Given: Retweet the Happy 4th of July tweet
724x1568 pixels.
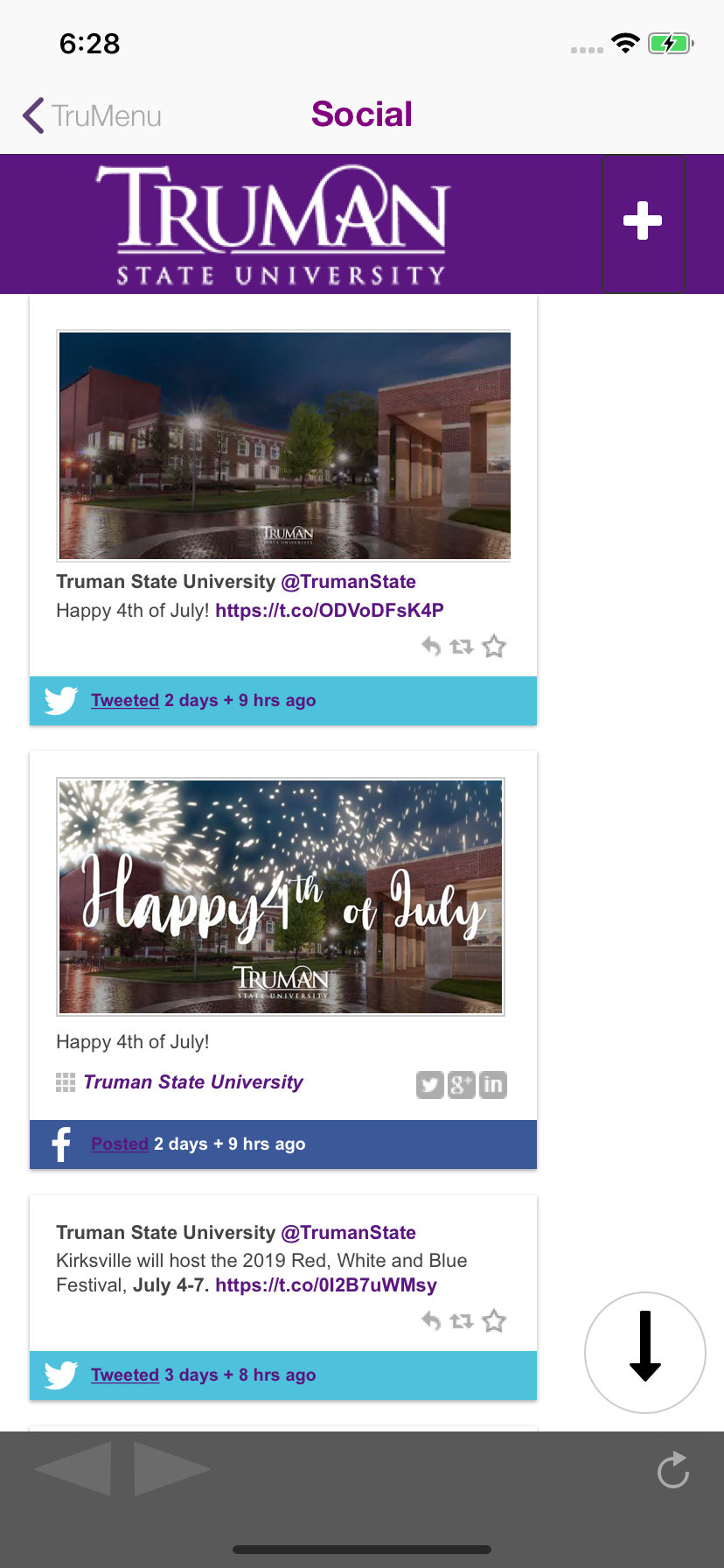Looking at the screenshot, I should tap(462, 647).
